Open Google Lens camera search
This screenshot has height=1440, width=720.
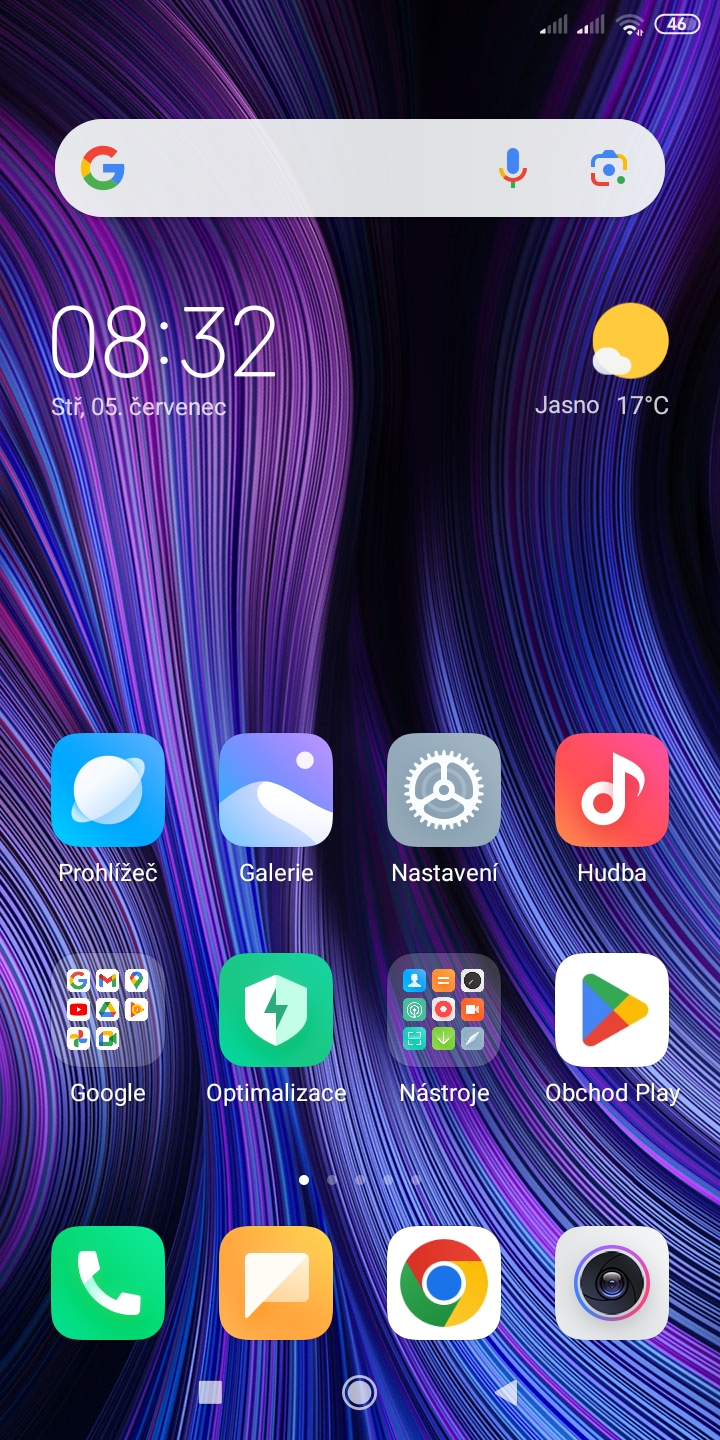(x=608, y=168)
